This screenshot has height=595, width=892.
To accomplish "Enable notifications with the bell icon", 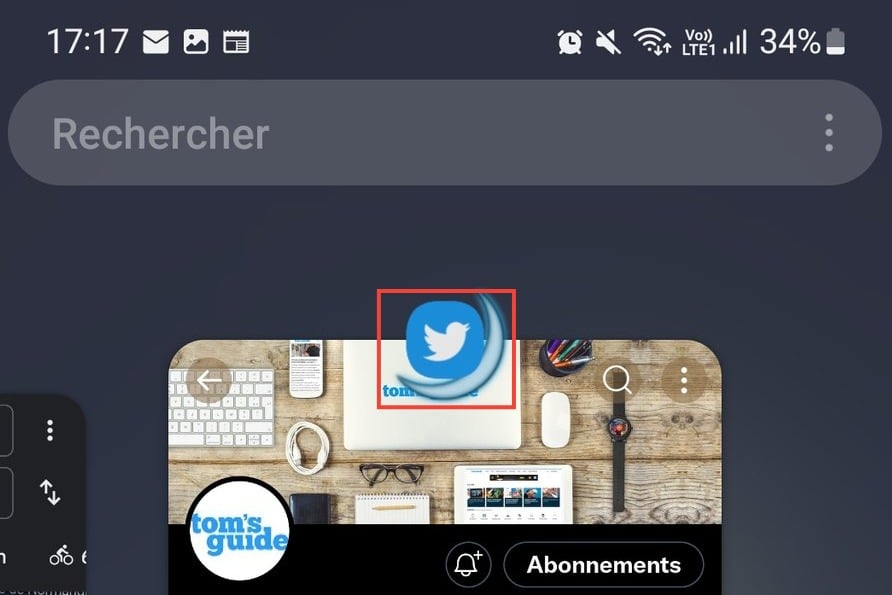I will pos(467,565).
